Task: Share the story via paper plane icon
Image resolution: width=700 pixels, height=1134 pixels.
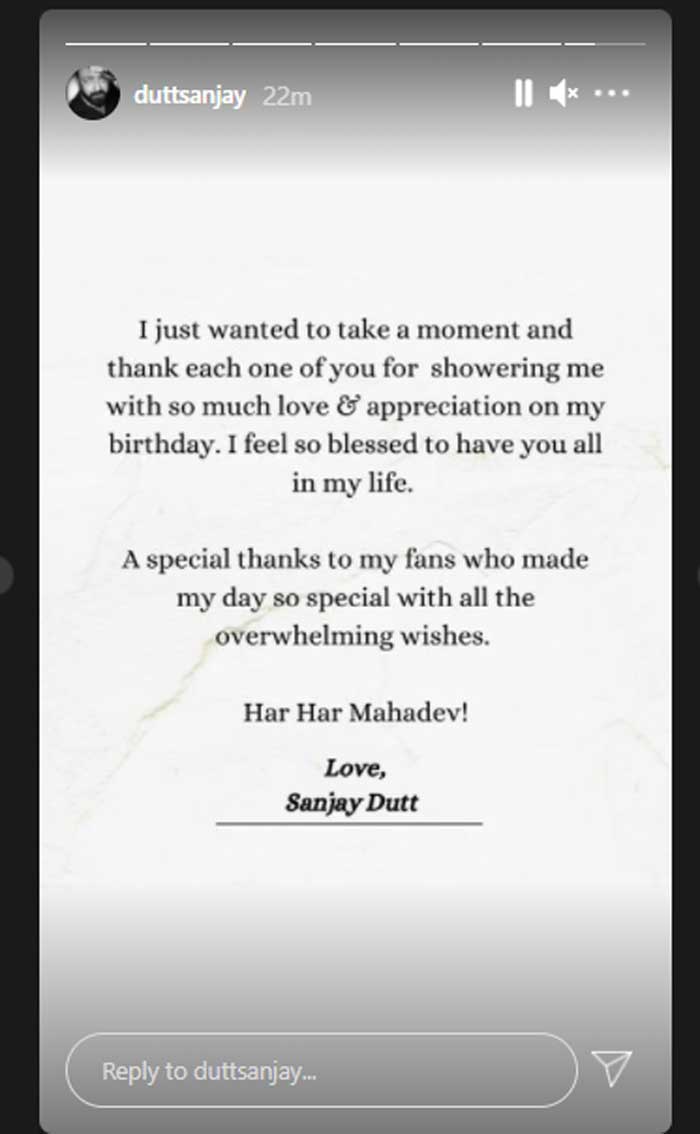Action: click(612, 1069)
